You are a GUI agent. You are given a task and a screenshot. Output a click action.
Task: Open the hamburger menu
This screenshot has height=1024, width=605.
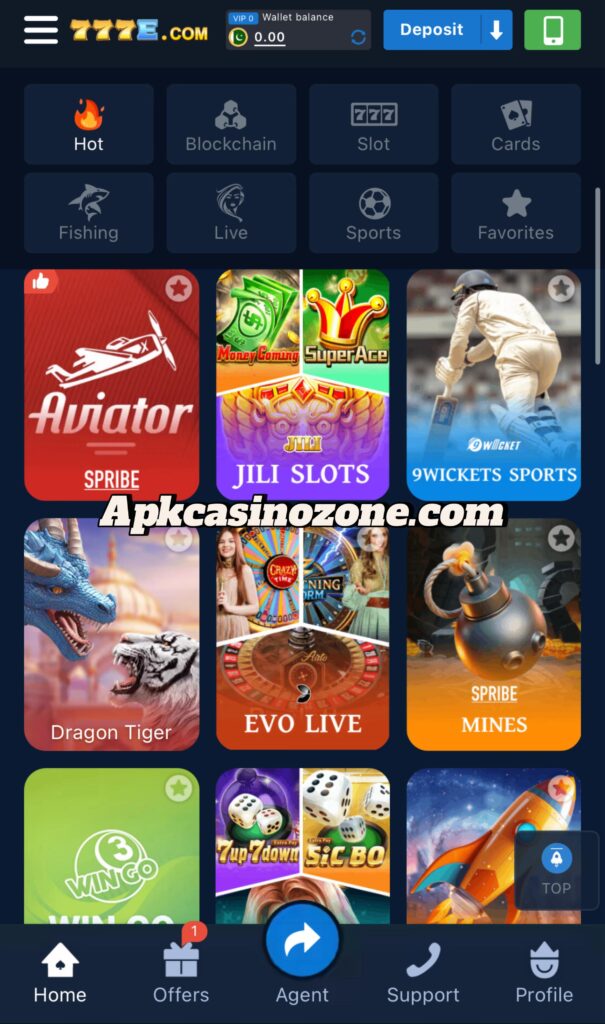point(41,30)
